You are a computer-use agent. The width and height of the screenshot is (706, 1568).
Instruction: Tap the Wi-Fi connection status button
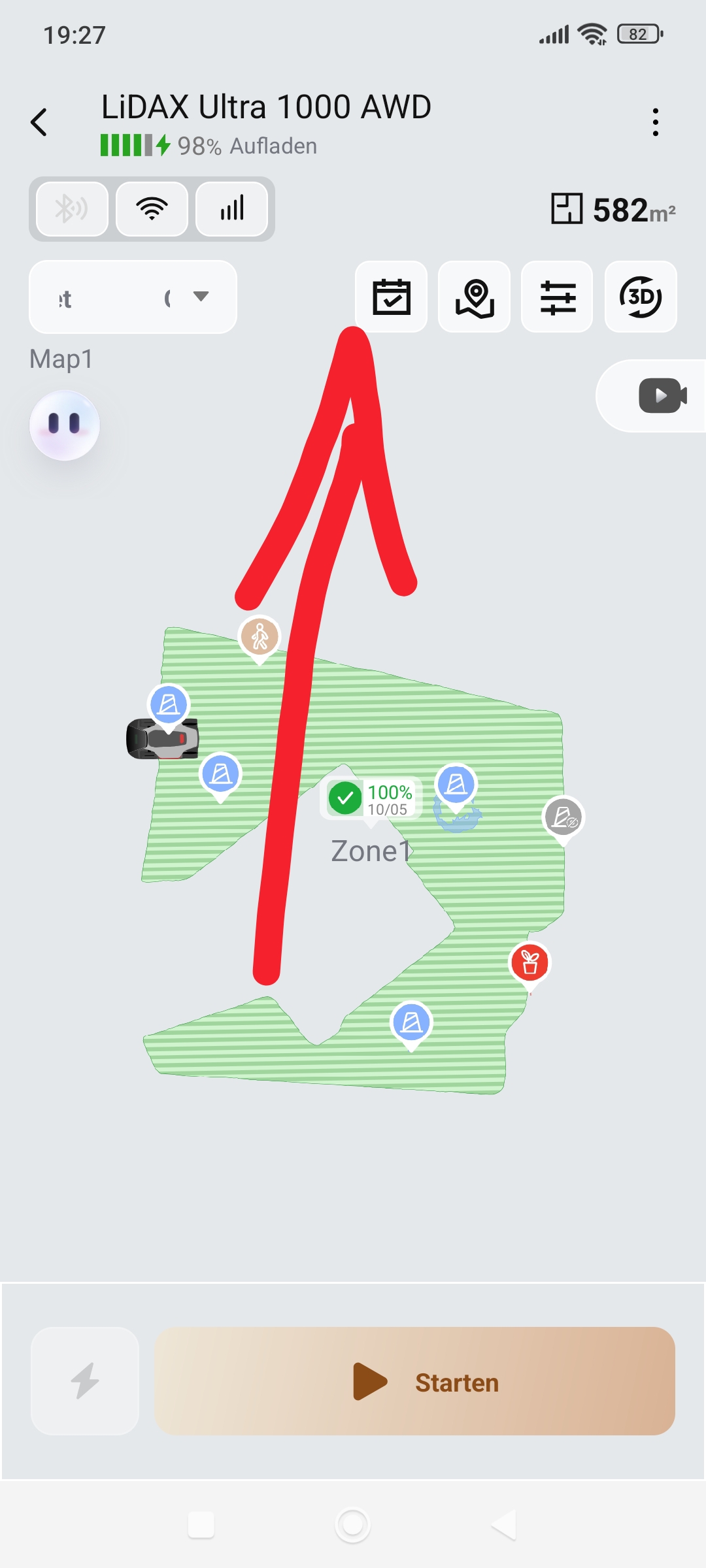[152, 209]
